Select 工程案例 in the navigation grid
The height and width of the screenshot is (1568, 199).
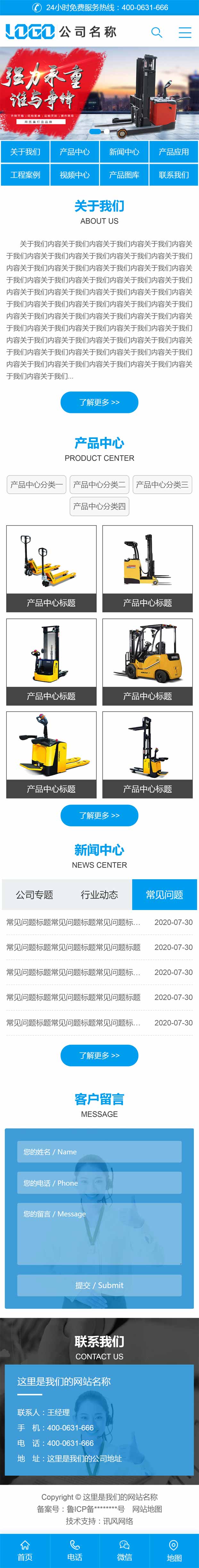click(25, 175)
